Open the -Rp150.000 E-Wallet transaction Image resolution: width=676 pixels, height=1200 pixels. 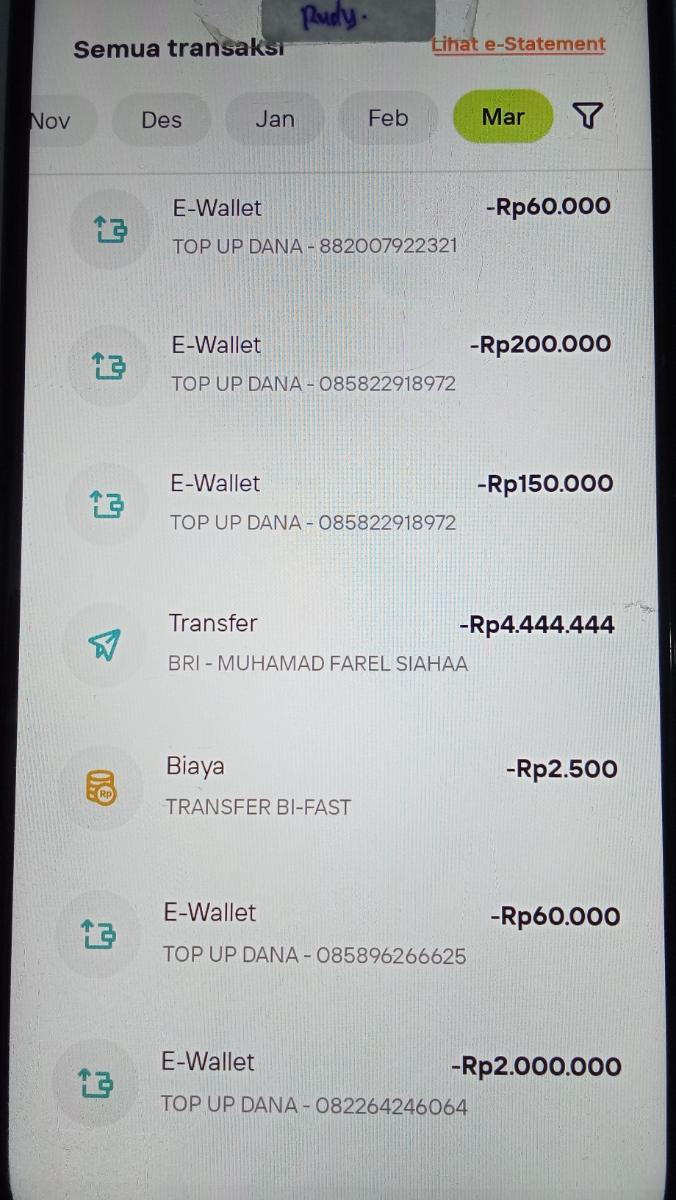click(x=340, y=503)
